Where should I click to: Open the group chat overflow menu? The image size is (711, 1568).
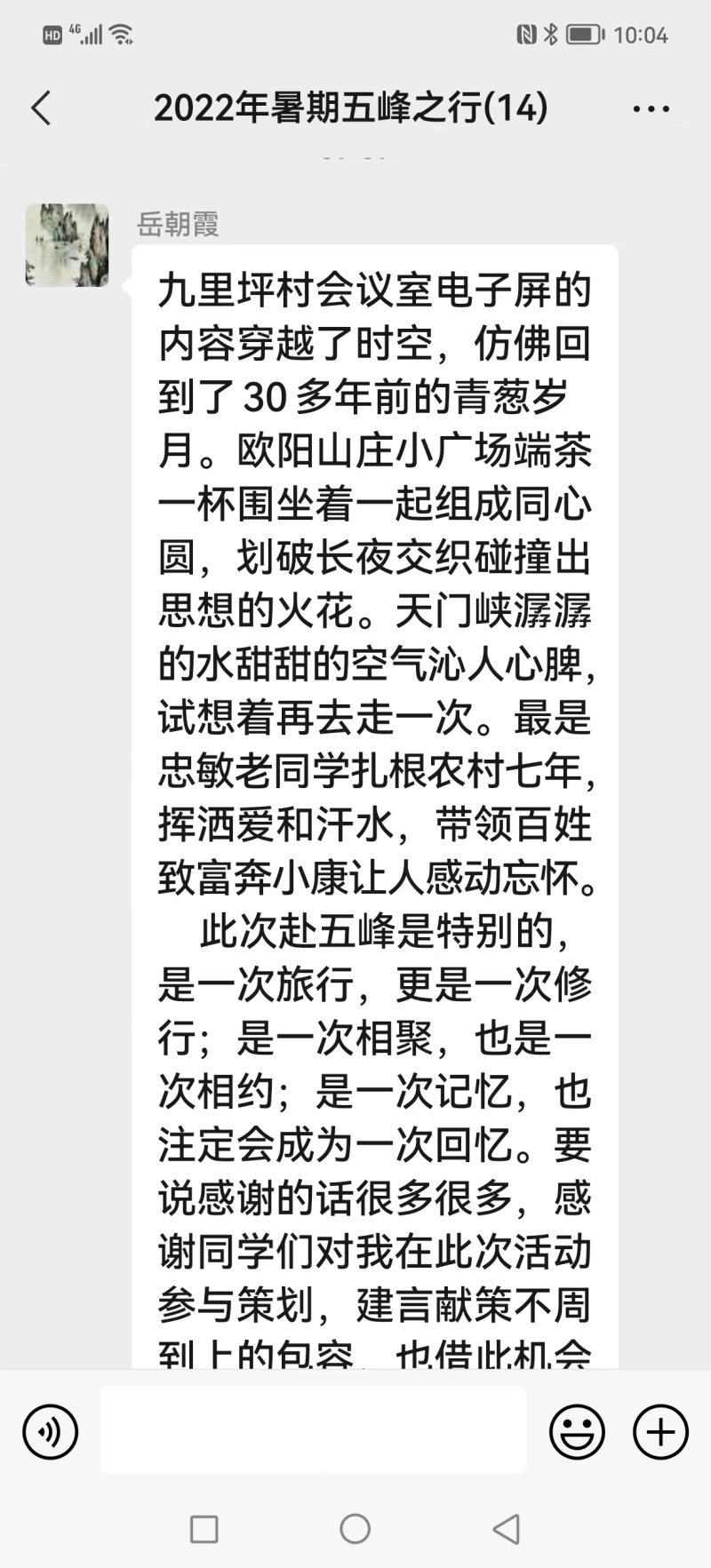(x=651, y=109)
